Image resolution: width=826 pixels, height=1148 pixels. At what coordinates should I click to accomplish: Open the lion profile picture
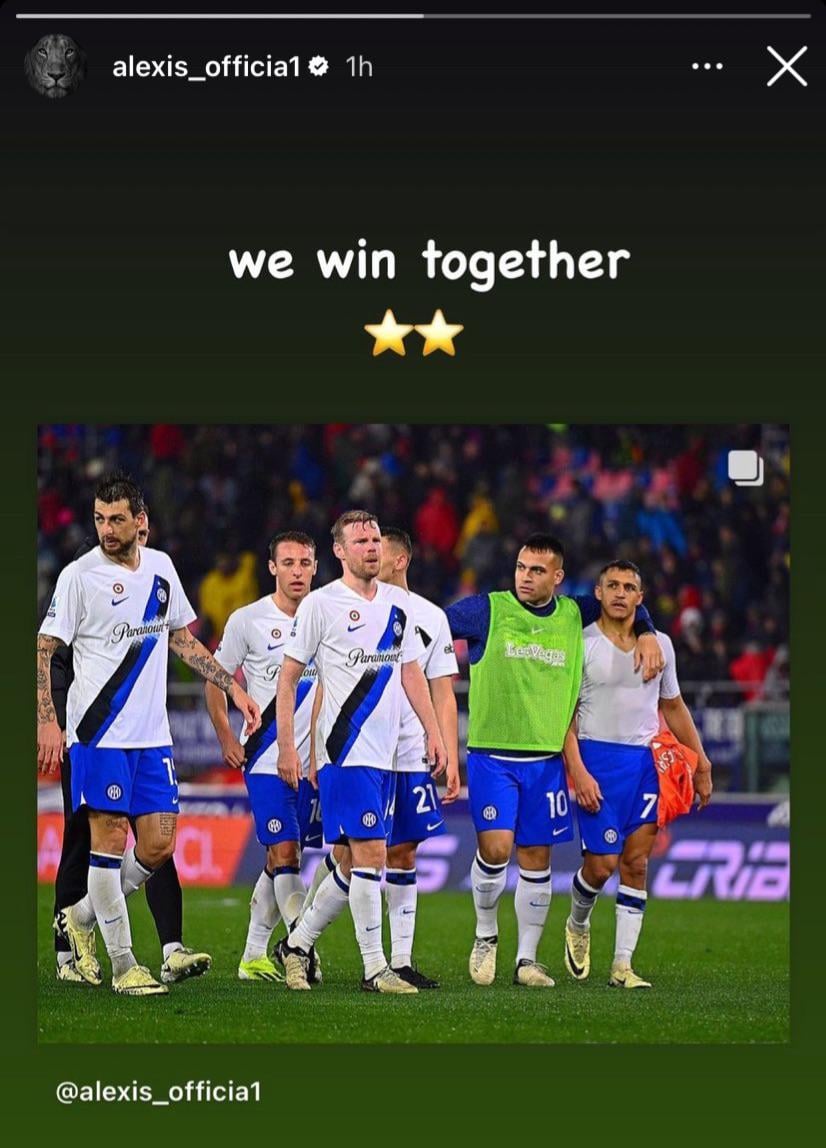[x=53, y=66]
